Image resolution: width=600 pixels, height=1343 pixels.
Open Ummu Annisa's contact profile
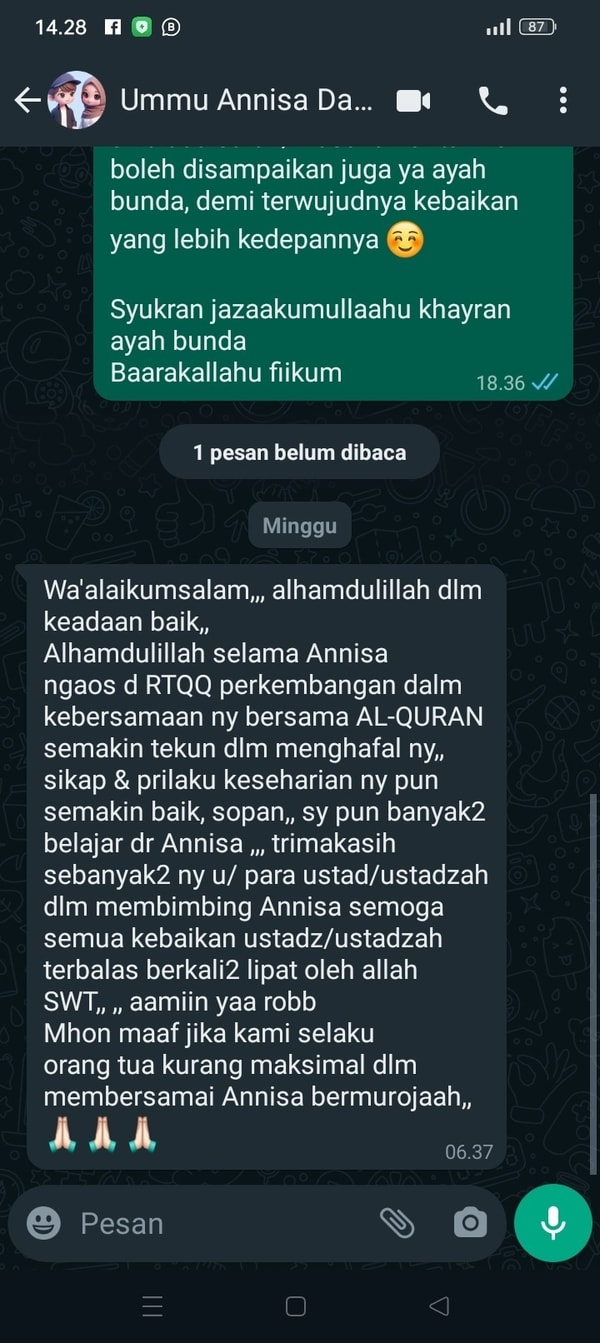tap(245, 100)
